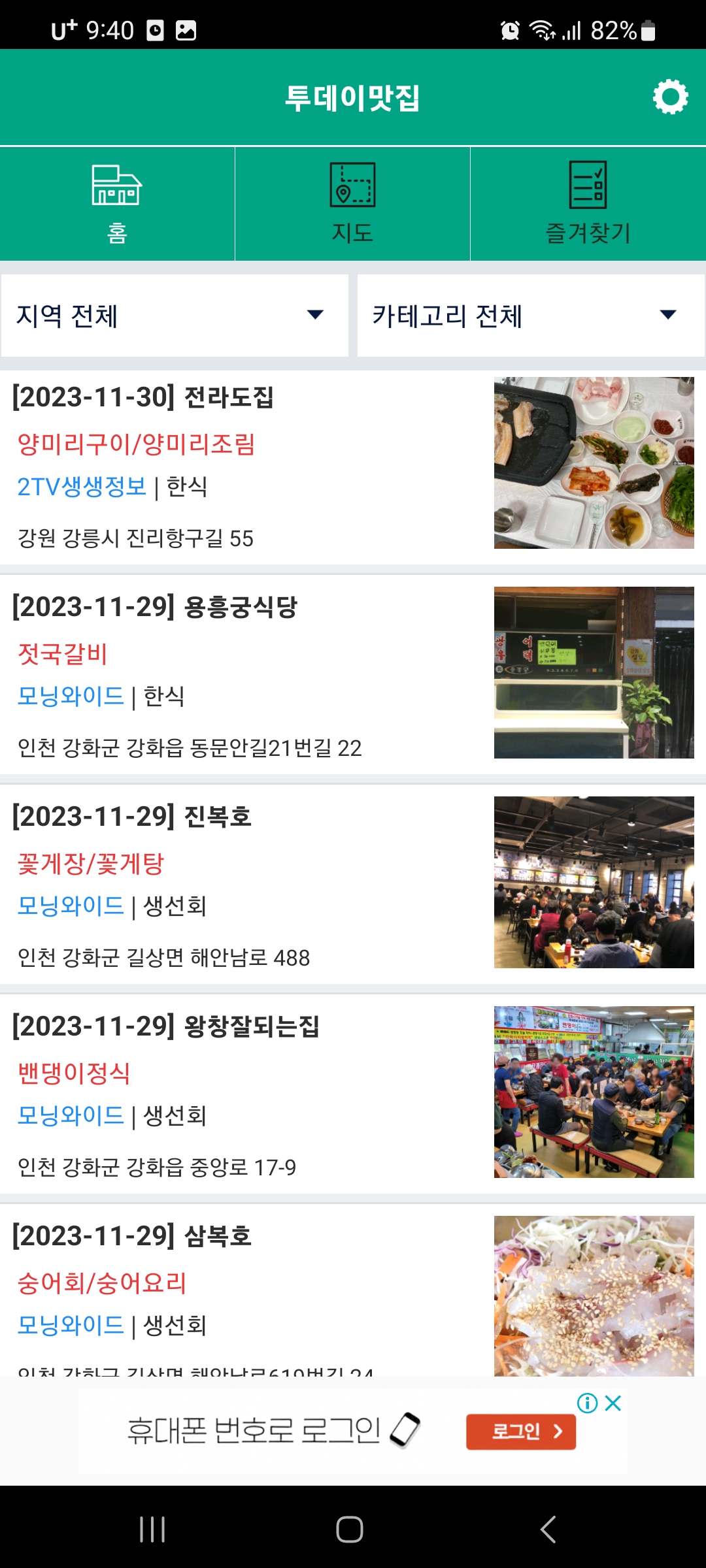The image size is (706, 1568).
Task: Open the ad info icon
Action: [587, 1403]
